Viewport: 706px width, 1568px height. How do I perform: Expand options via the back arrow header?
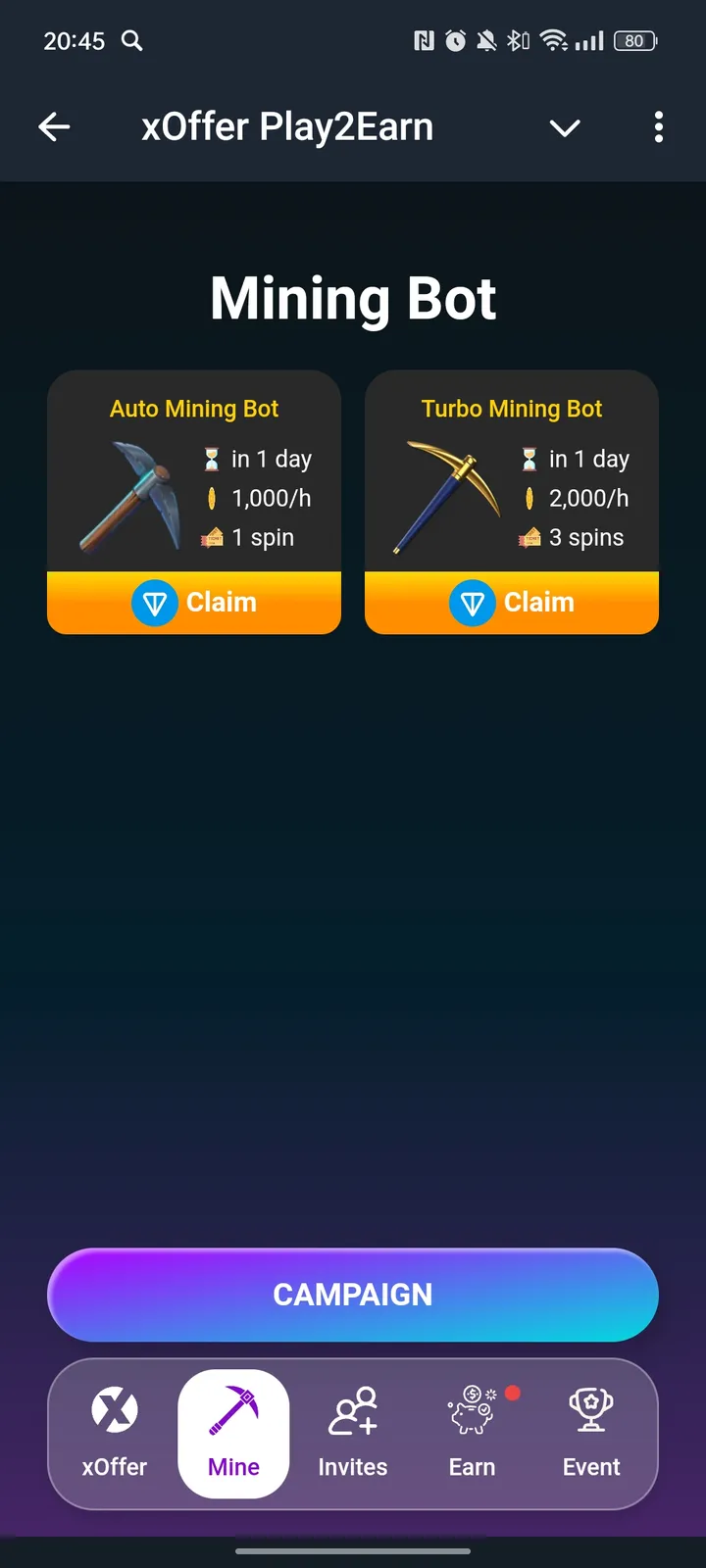(x=55, y=126)
